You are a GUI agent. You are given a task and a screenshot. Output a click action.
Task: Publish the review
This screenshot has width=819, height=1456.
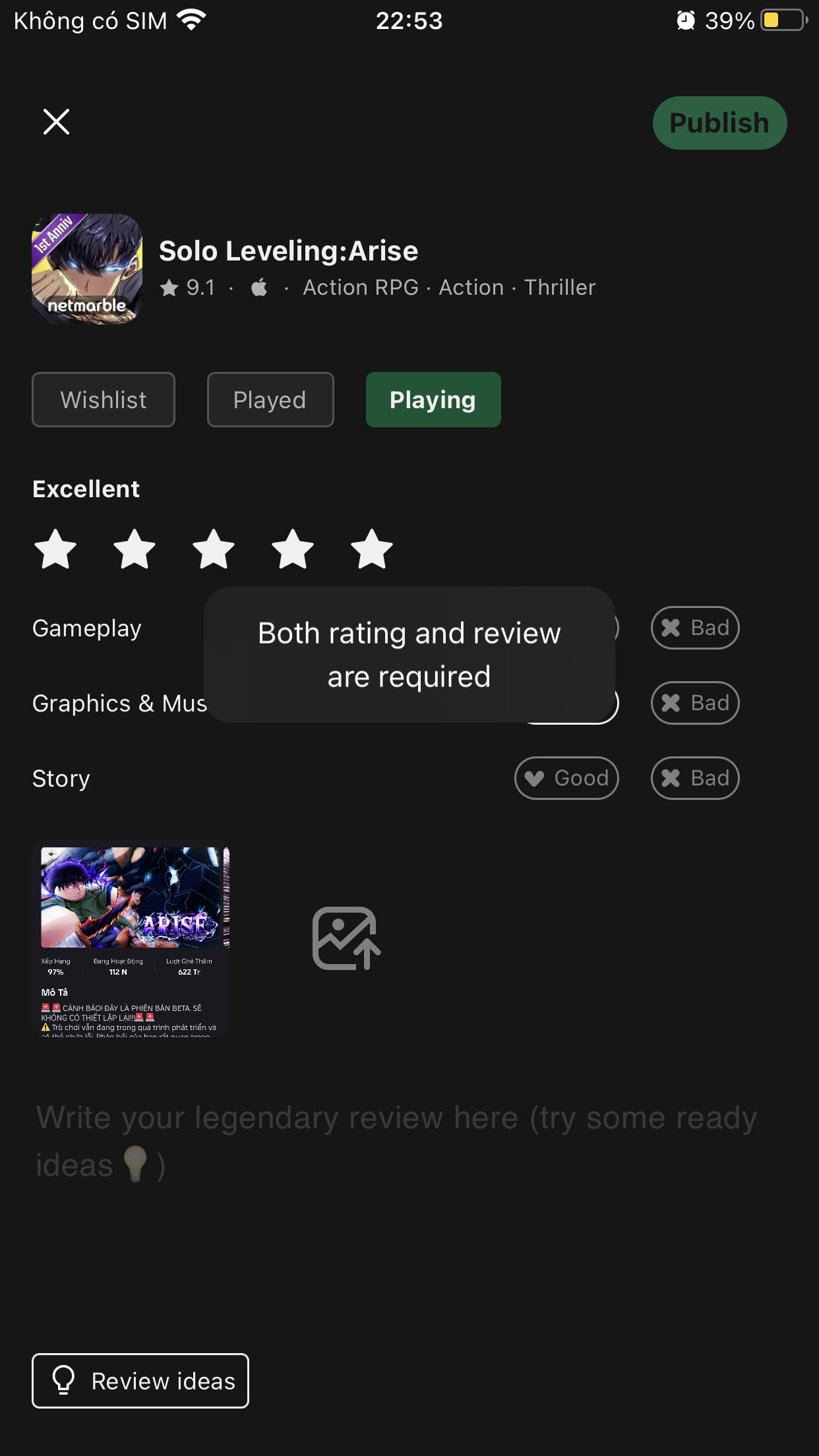719,123
